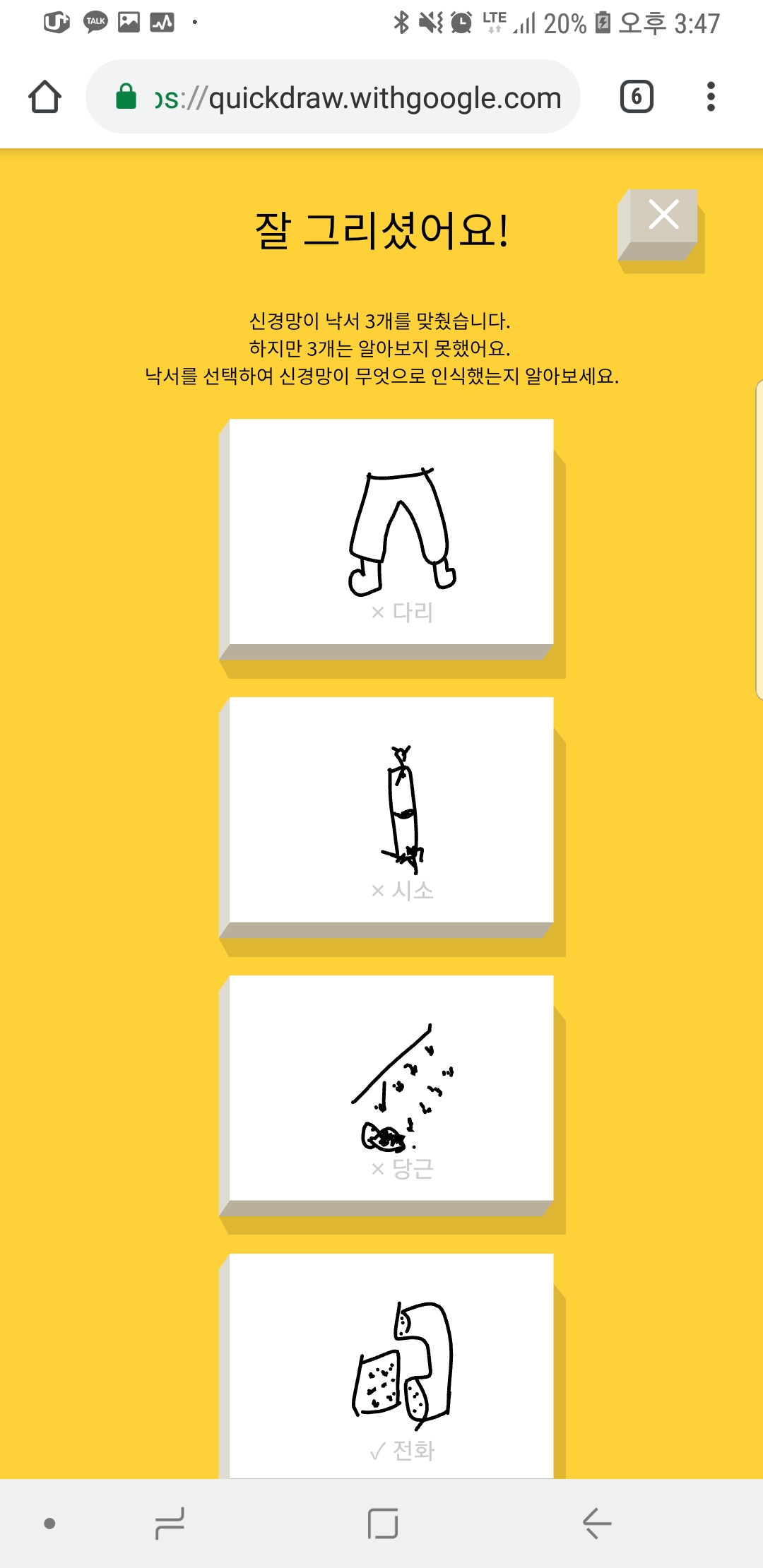This screenshot has width=763, height=1568.
Task: Open the 다리 doodle card
Action: (391, 531)
